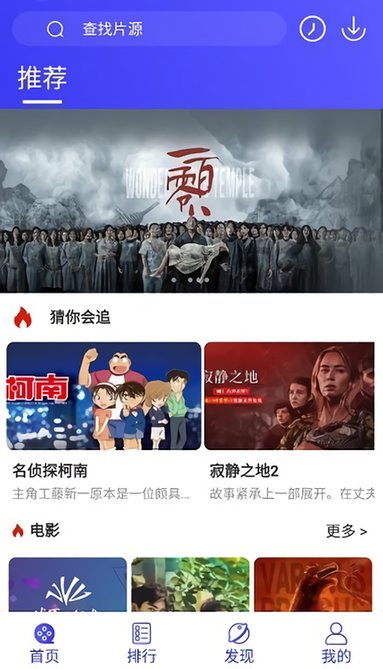Open the orange movie poster under 电影
Viewport: 383px width, 669px height.
(x=313, y=584)
